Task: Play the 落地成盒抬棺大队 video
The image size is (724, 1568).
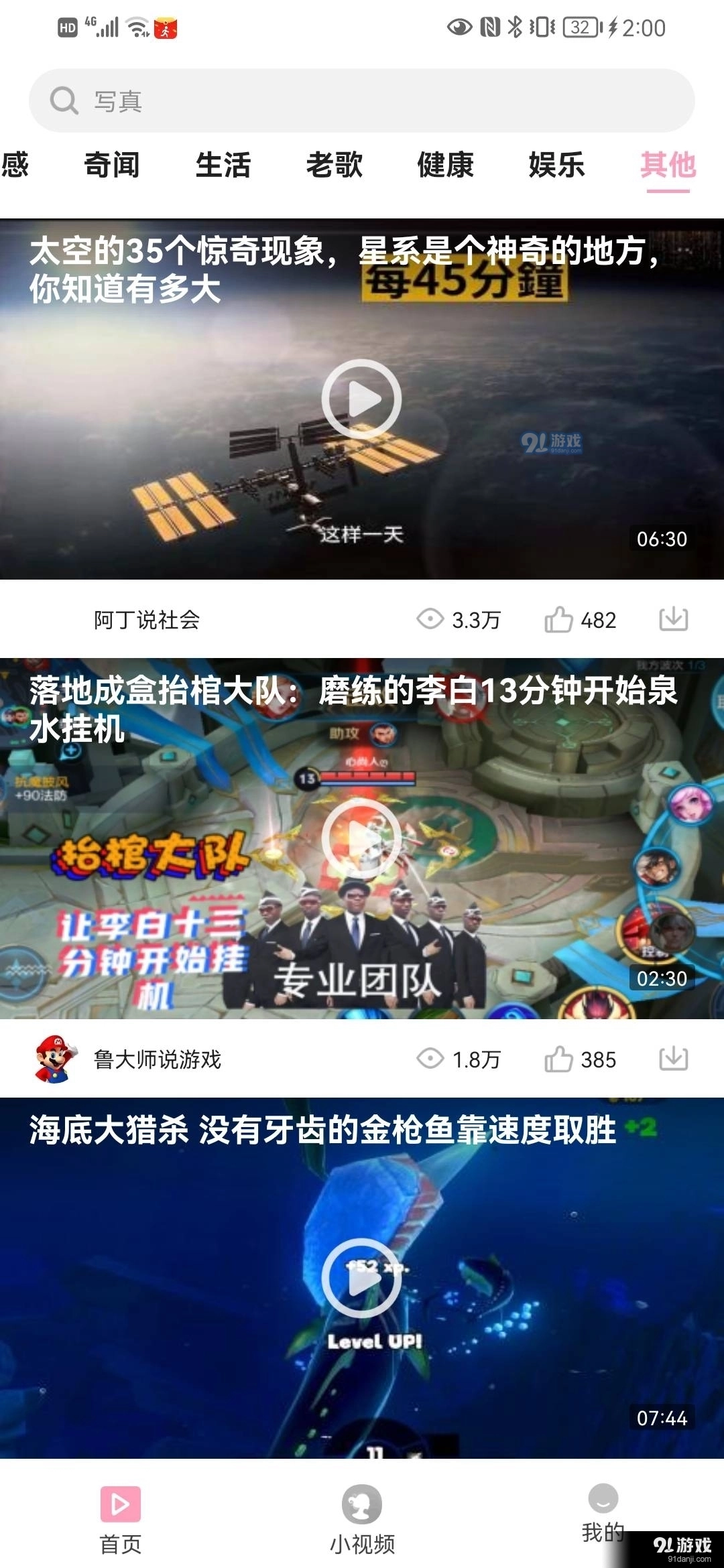Action: pyautogui.click(x=361, y=839)
